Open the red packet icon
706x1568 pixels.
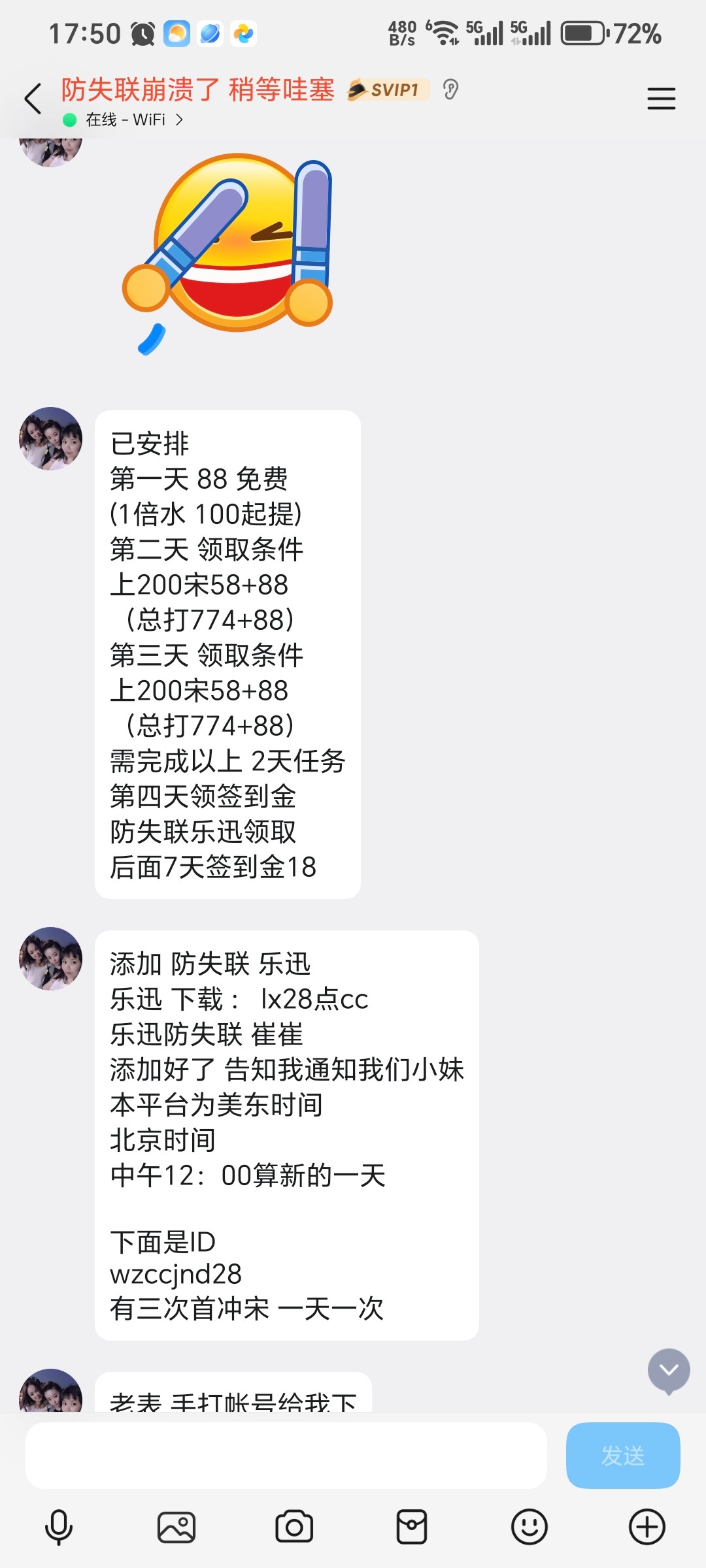pyautogui.click(x=412, y=1527)
